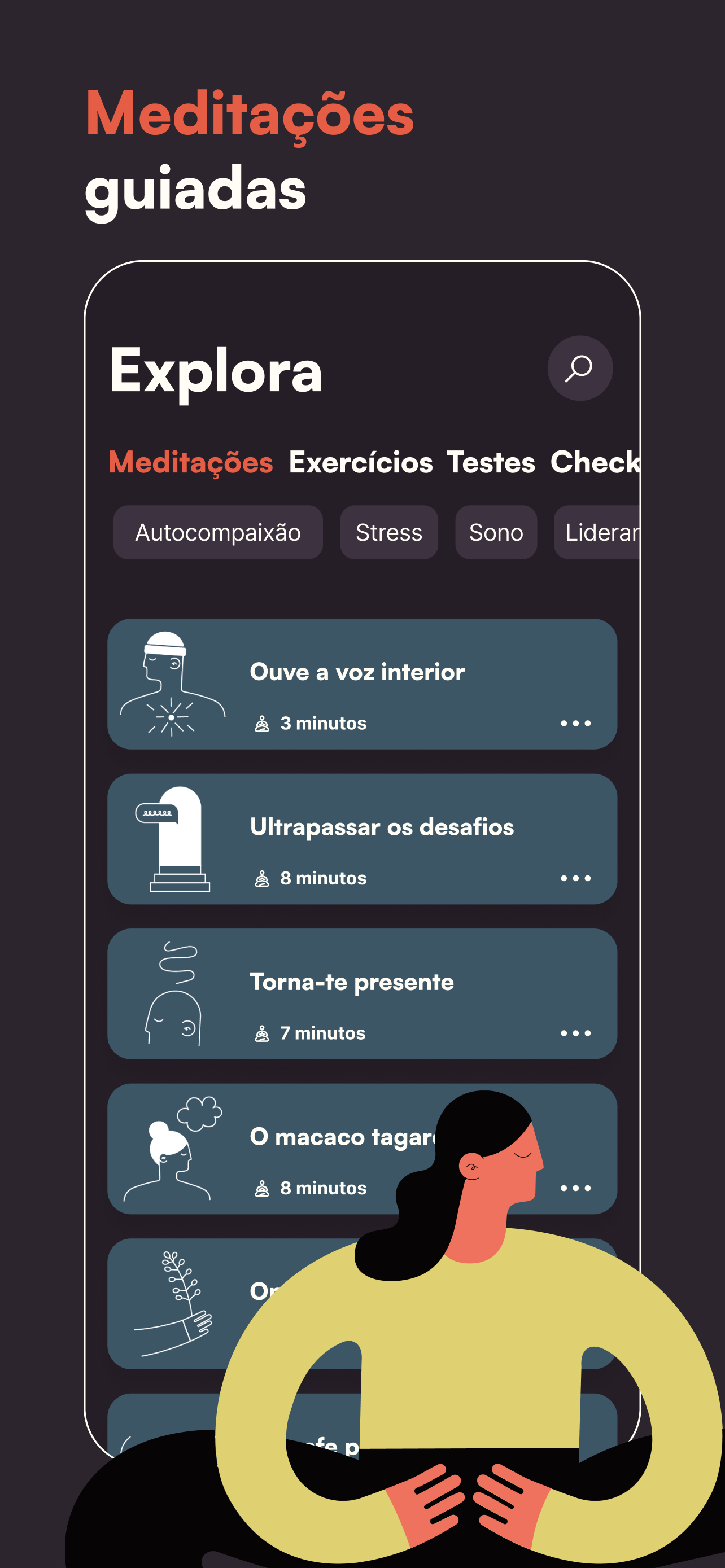Toggle the Autocompaixão filter chip

[x=217, y=533]
